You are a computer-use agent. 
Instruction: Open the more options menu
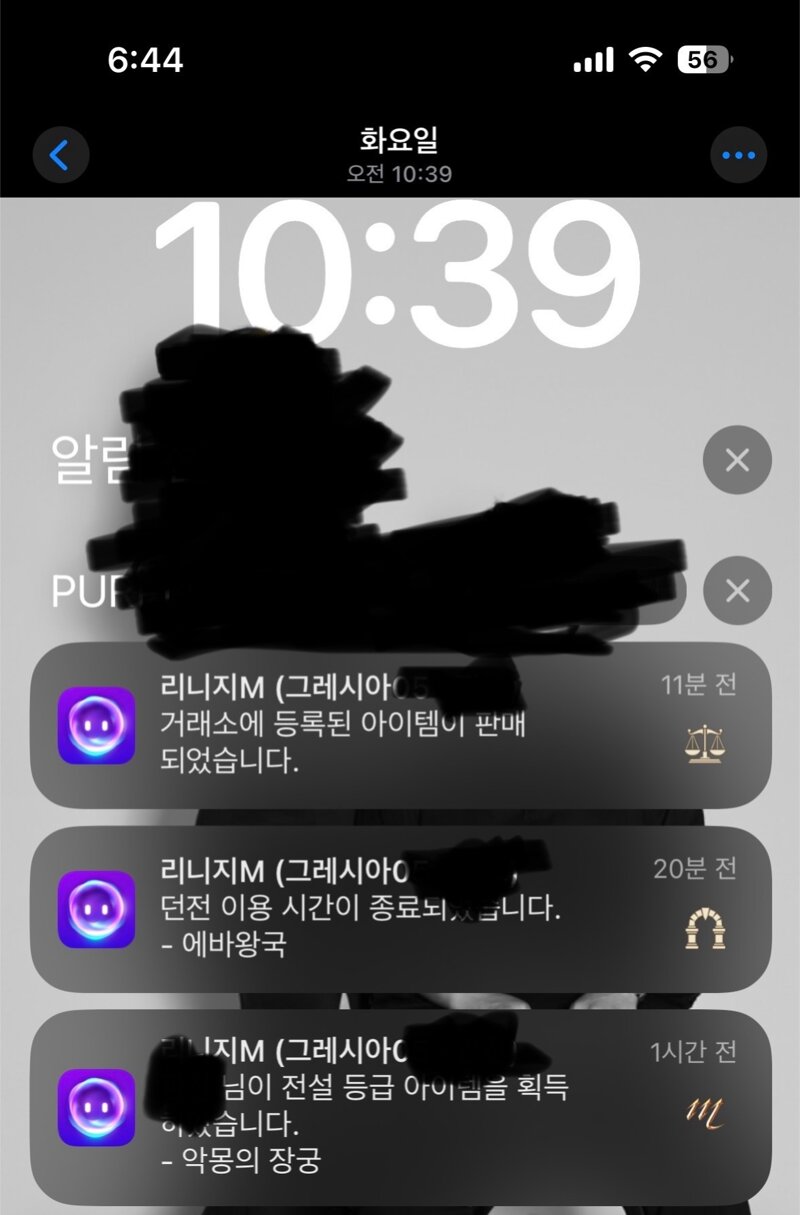tap(739, 155)
